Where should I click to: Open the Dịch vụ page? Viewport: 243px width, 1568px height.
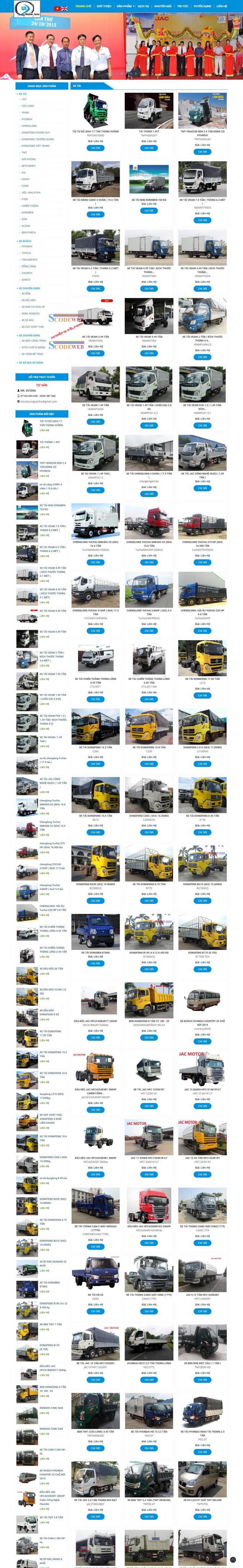(143, 6)
